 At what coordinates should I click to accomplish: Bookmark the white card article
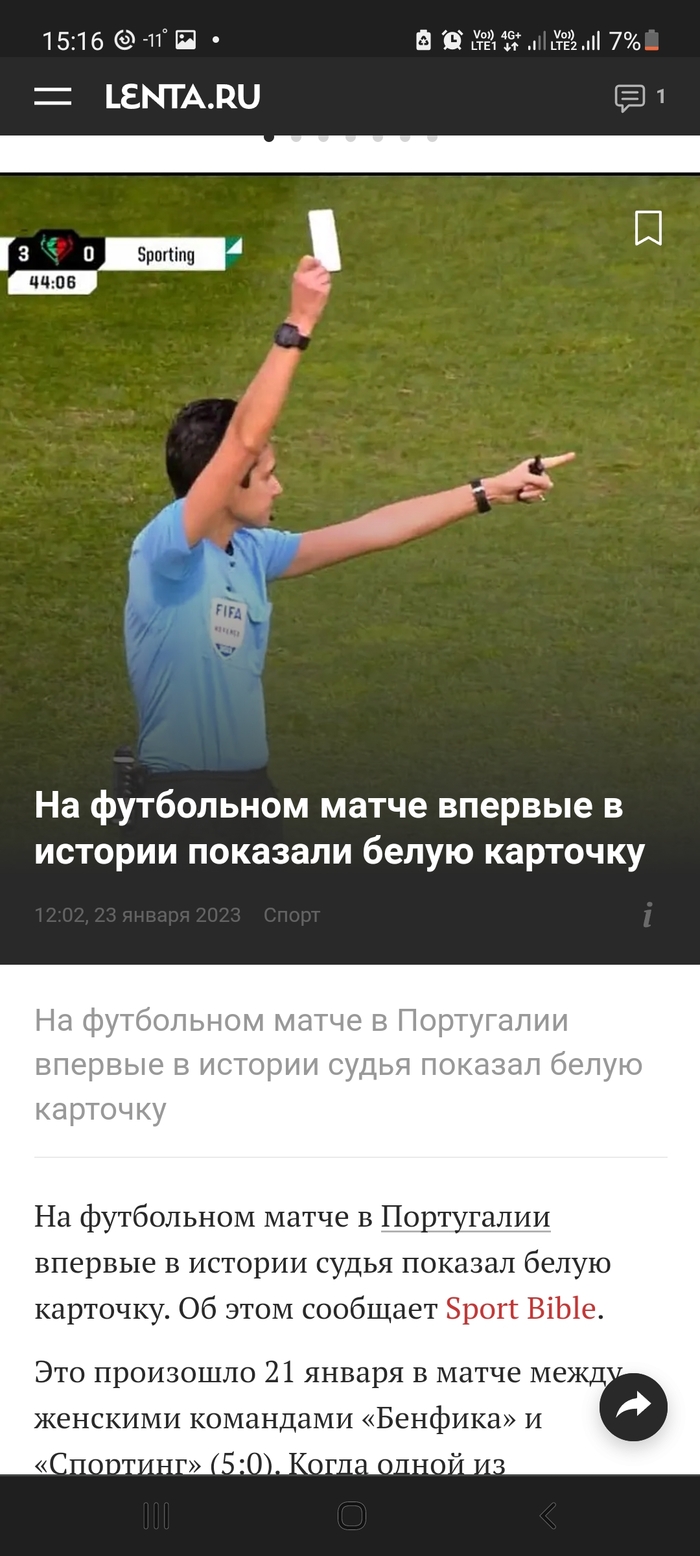[x=648, y=228]
